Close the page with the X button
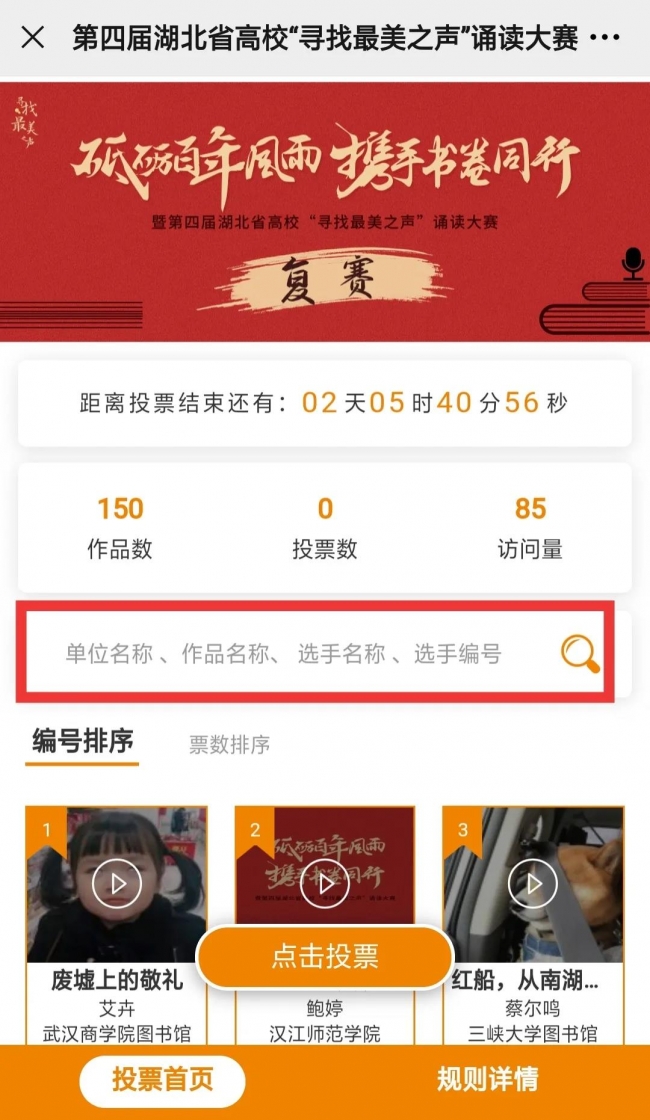The width and height of the screenshot is (650, 1120). (x=32, y=39)
